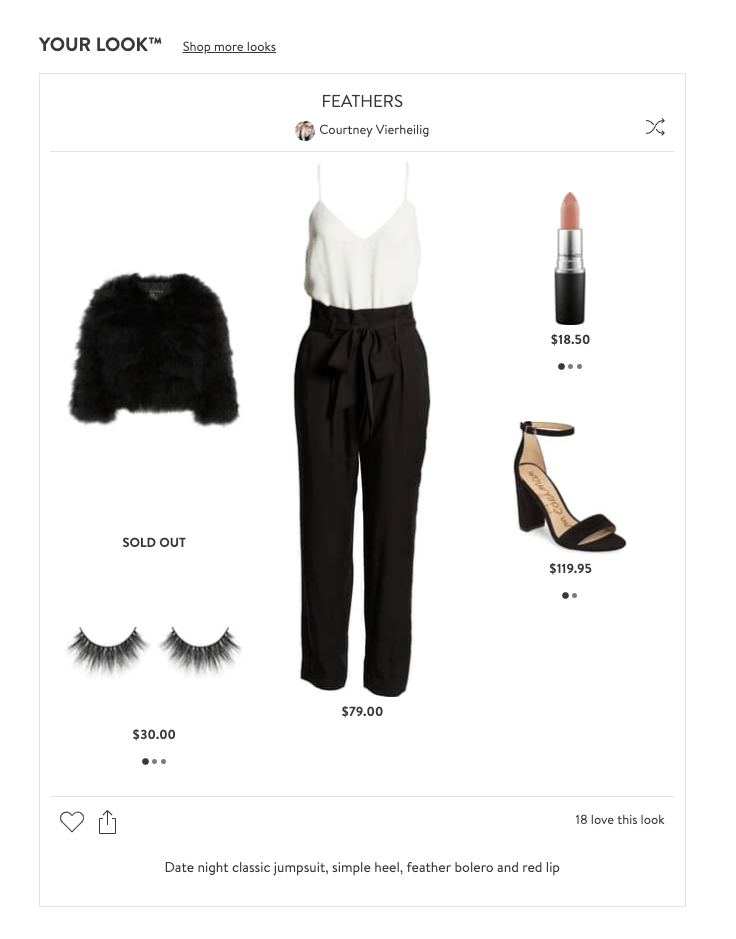Click the third dot under the eyelashes price
The height and width of the screenshot is (939, 736).
162,761
